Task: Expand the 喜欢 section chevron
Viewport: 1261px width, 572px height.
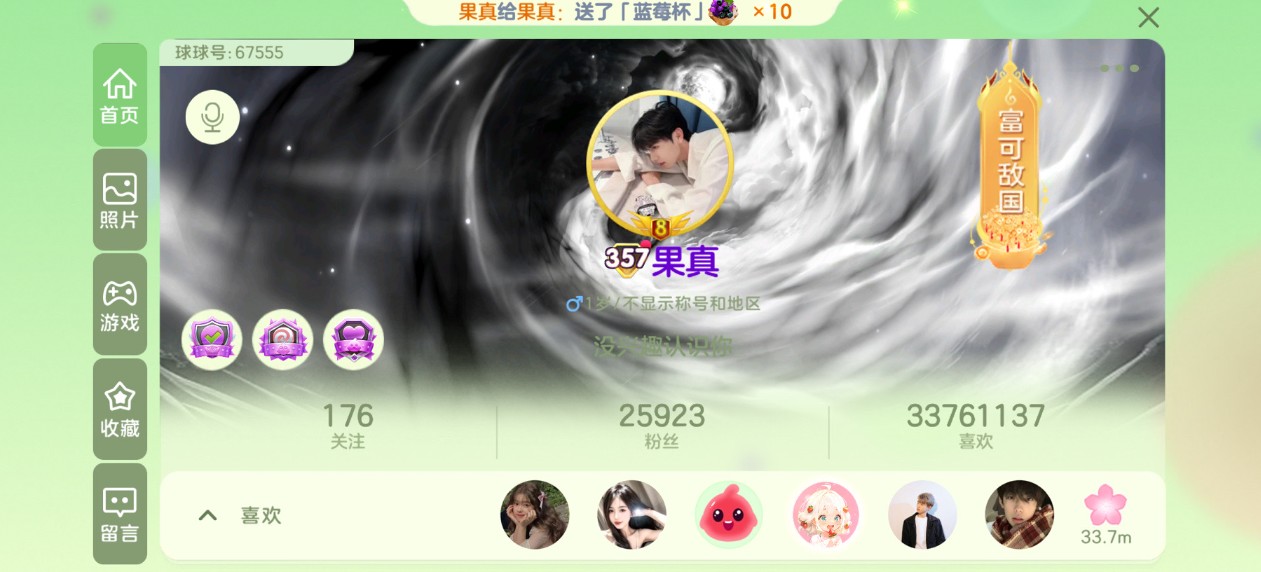Action: [x=208, y=516]
